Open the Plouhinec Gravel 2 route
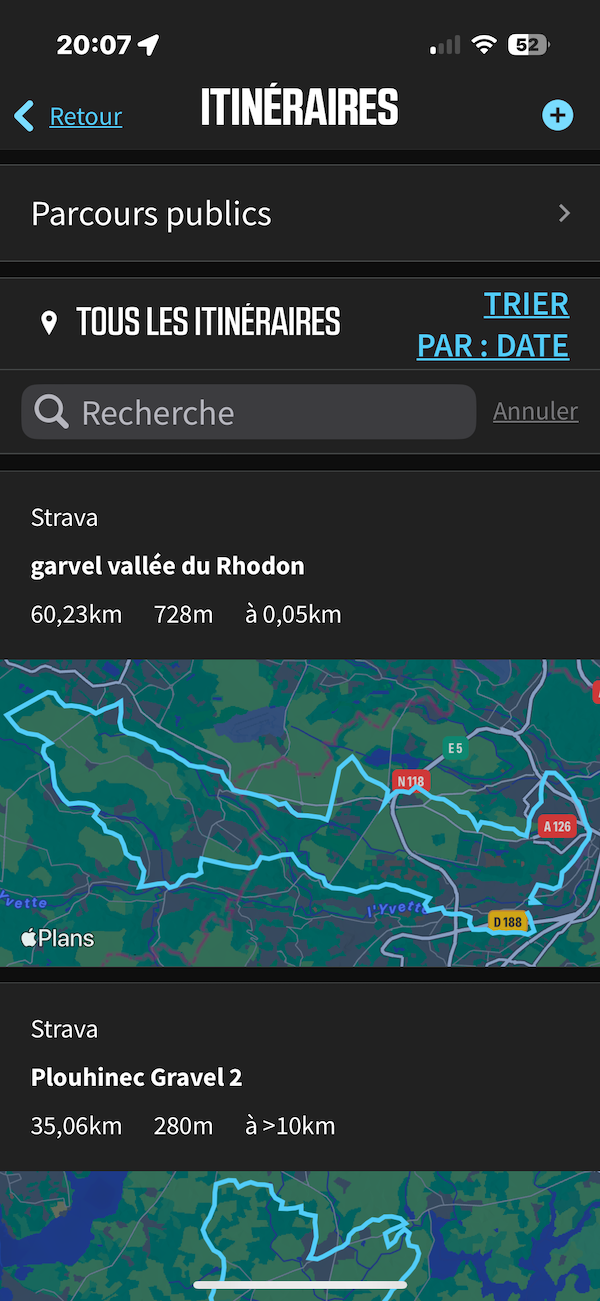The width and height of the screenshot is (600, 1301). 137,1077
